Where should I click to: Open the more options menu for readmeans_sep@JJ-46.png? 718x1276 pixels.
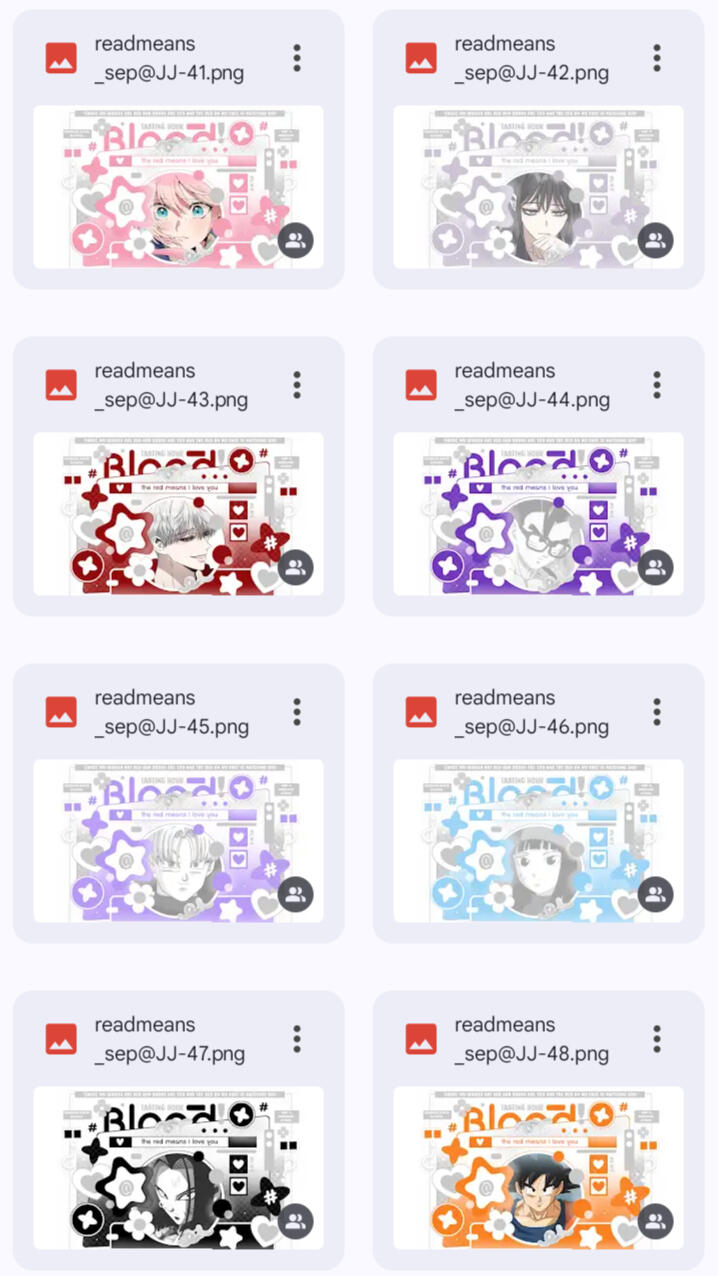[x=657, y=712]
